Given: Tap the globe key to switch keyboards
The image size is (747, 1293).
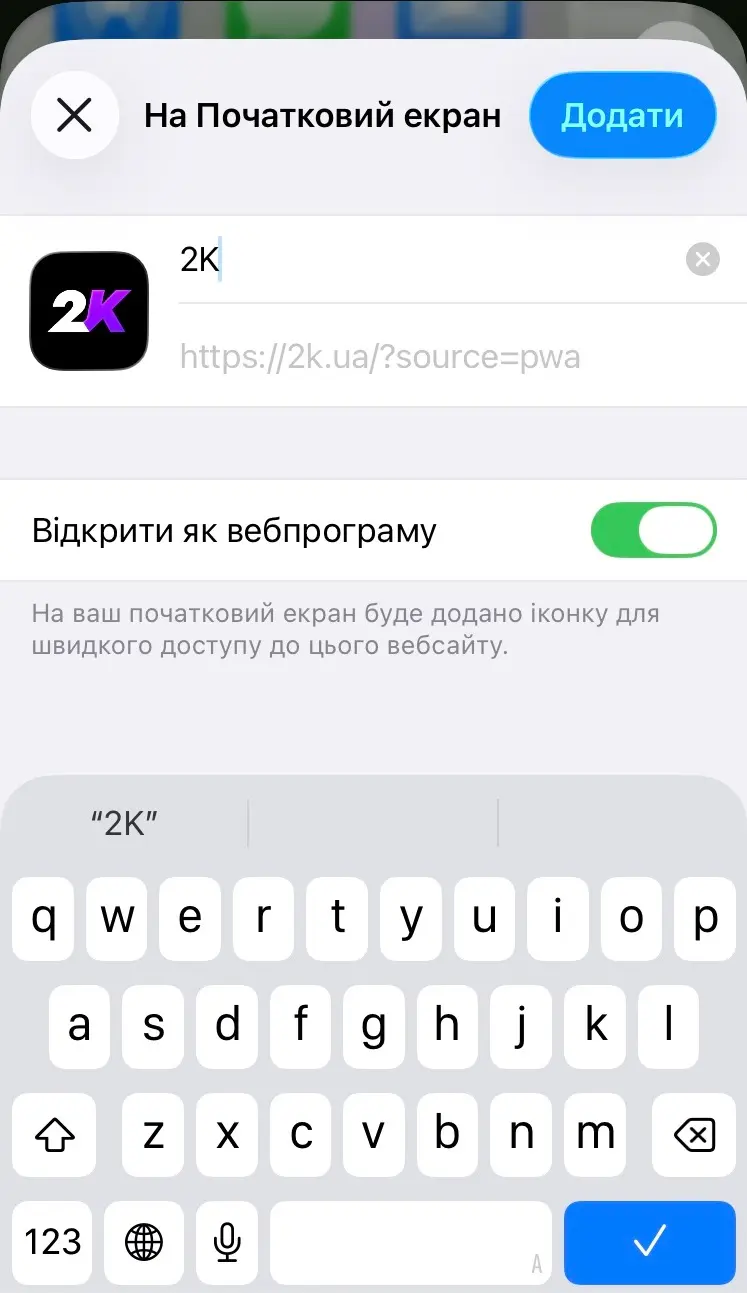Looking at the screenshot, I should click(143, 1243).
